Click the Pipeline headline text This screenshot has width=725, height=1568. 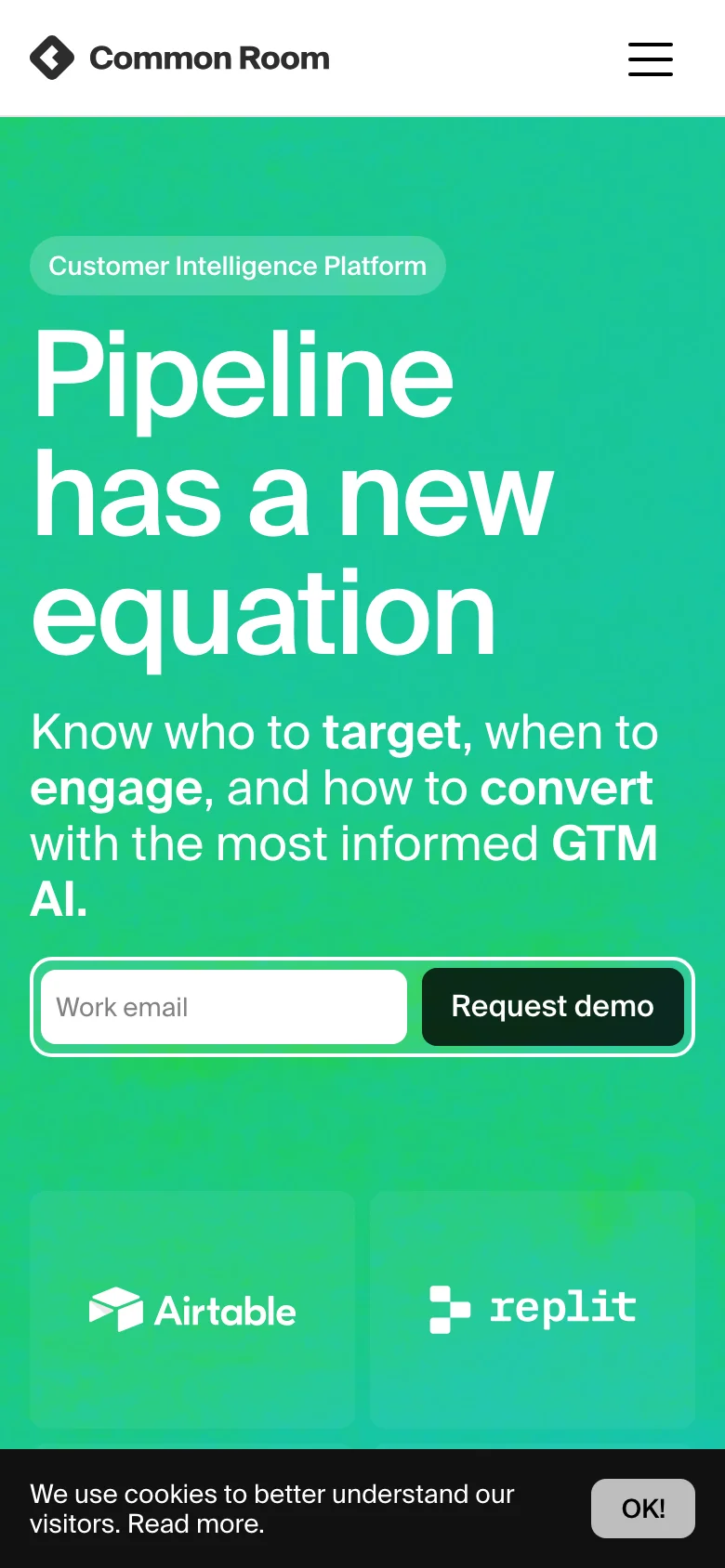(x=243, y=376)
